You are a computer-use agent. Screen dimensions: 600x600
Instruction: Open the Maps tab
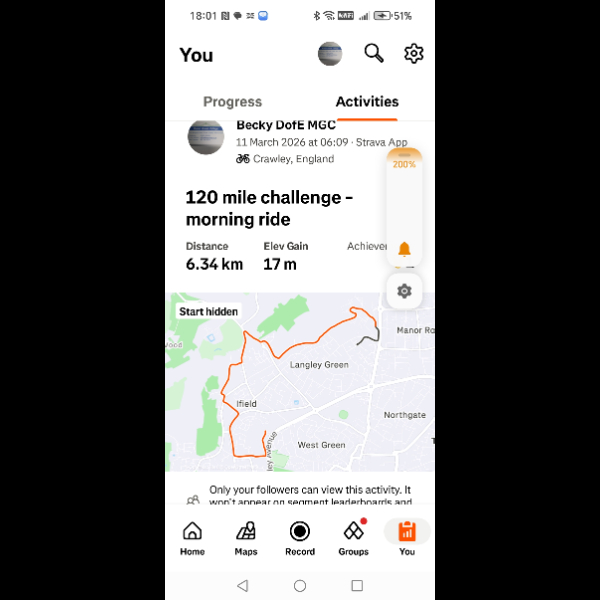point(246,538)
